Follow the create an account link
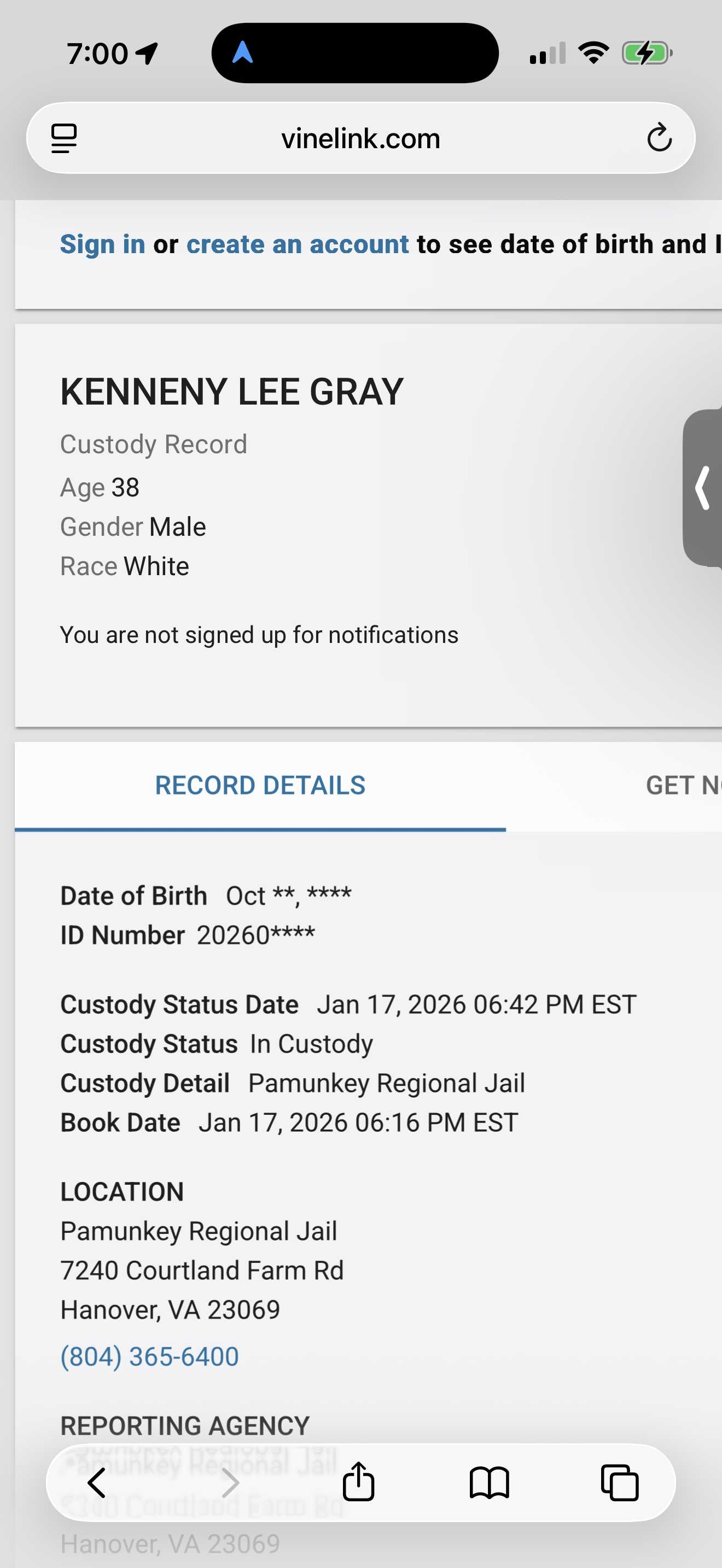 [x=297, y=244]
